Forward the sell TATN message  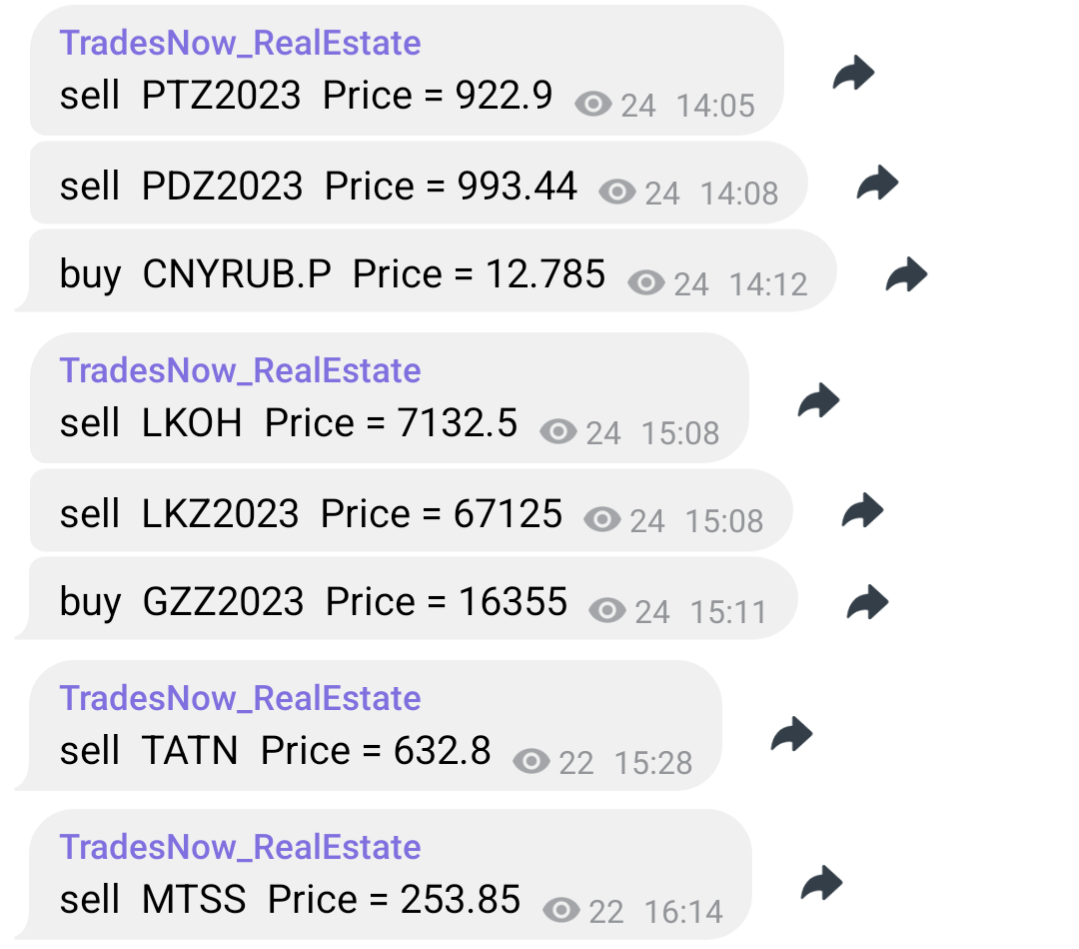coord(791,735)
